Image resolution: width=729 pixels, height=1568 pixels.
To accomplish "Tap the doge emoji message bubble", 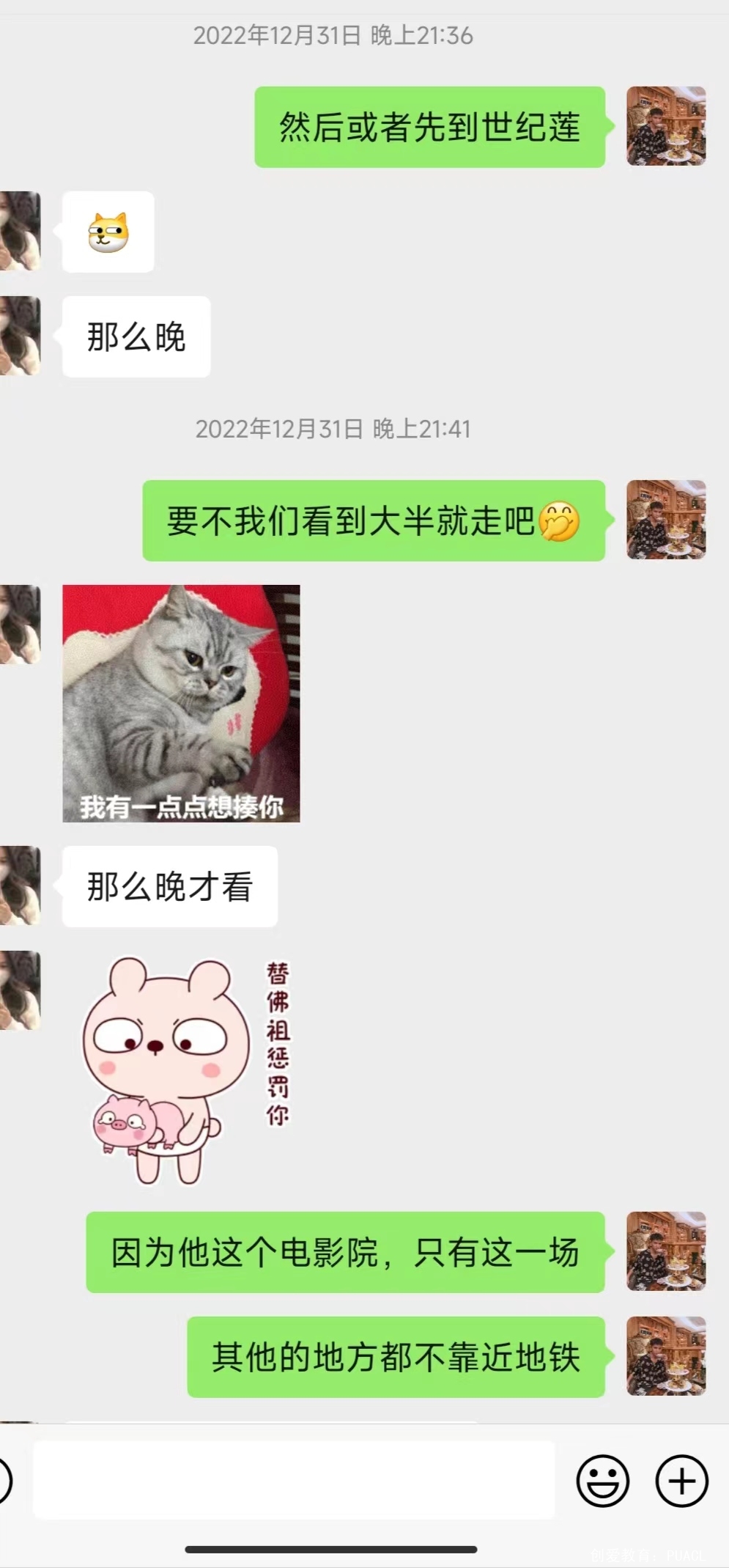I will click(108, 232).
